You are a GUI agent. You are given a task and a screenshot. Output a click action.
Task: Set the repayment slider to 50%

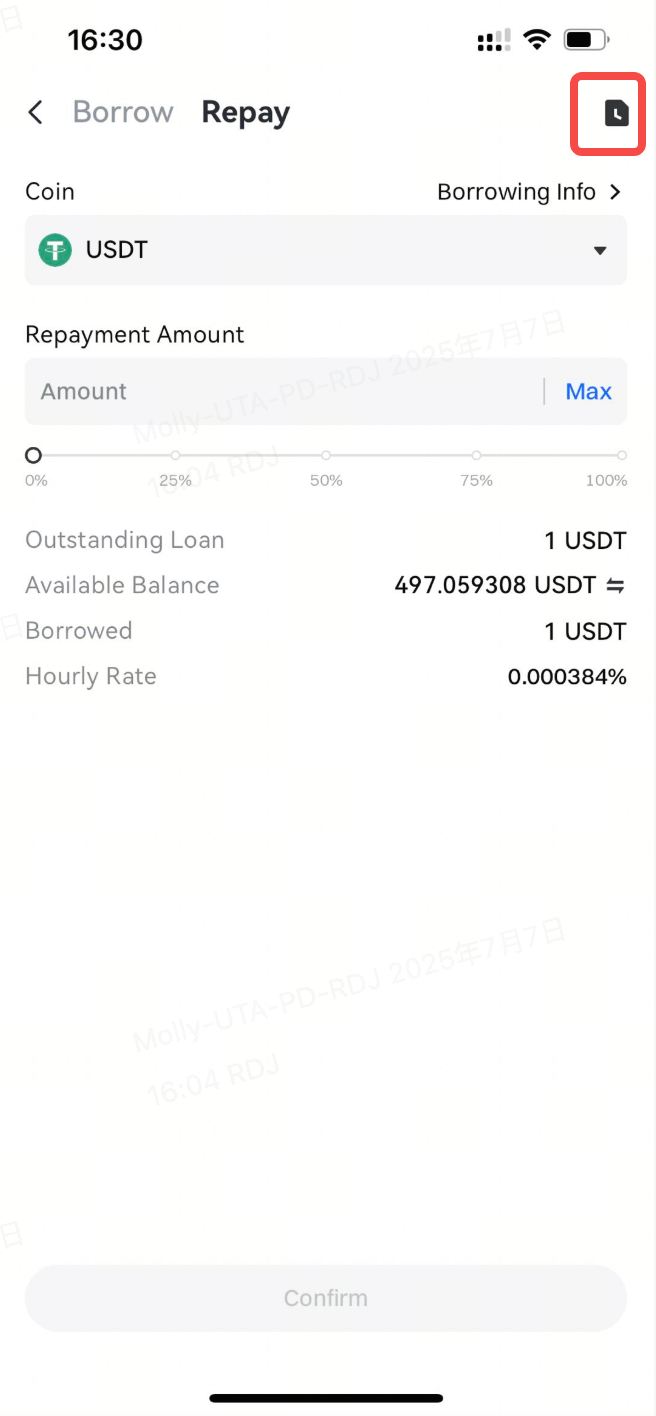[x=326, y=456]
